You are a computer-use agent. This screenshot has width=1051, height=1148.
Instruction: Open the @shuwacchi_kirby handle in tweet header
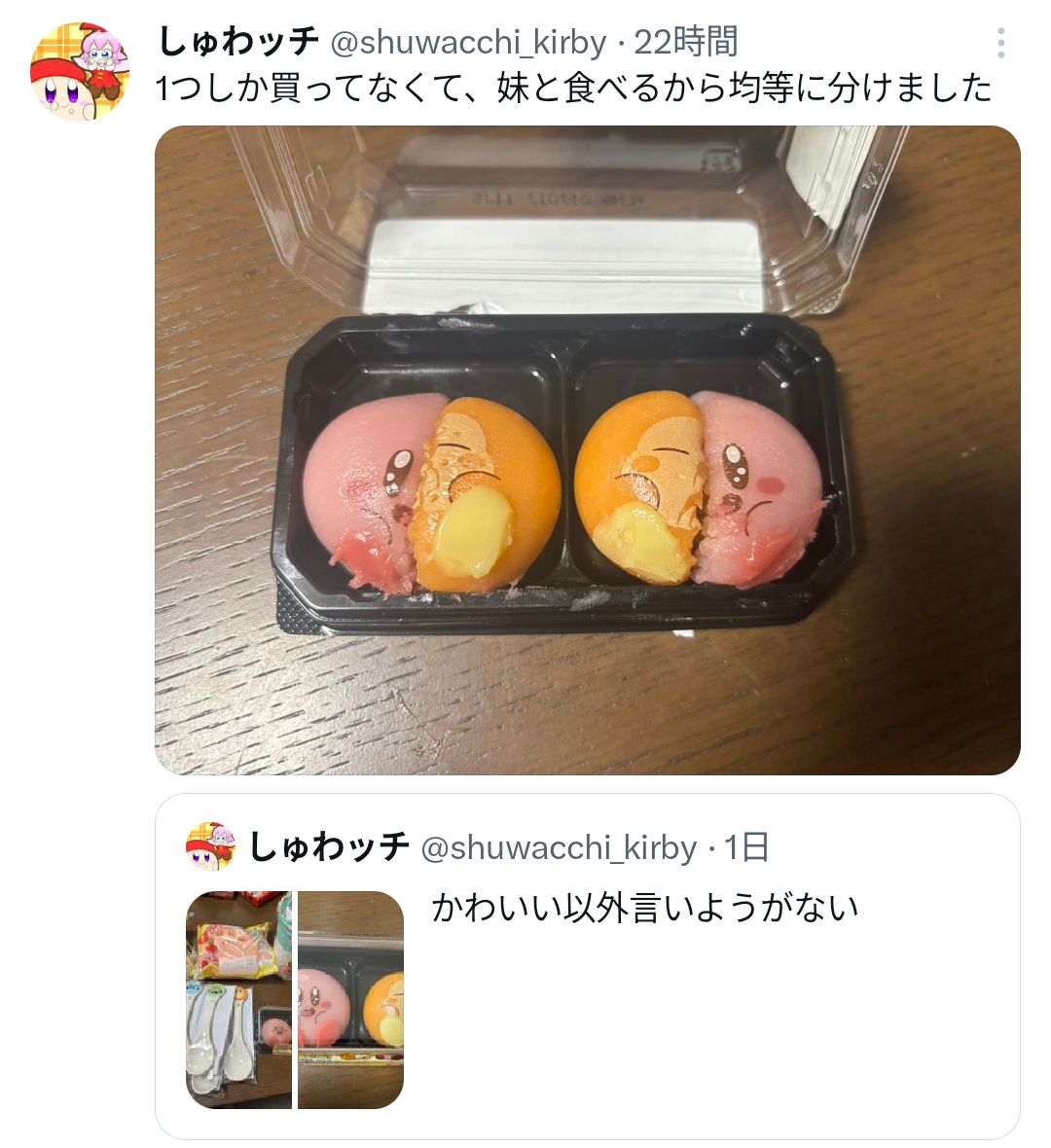coord(468,42)
